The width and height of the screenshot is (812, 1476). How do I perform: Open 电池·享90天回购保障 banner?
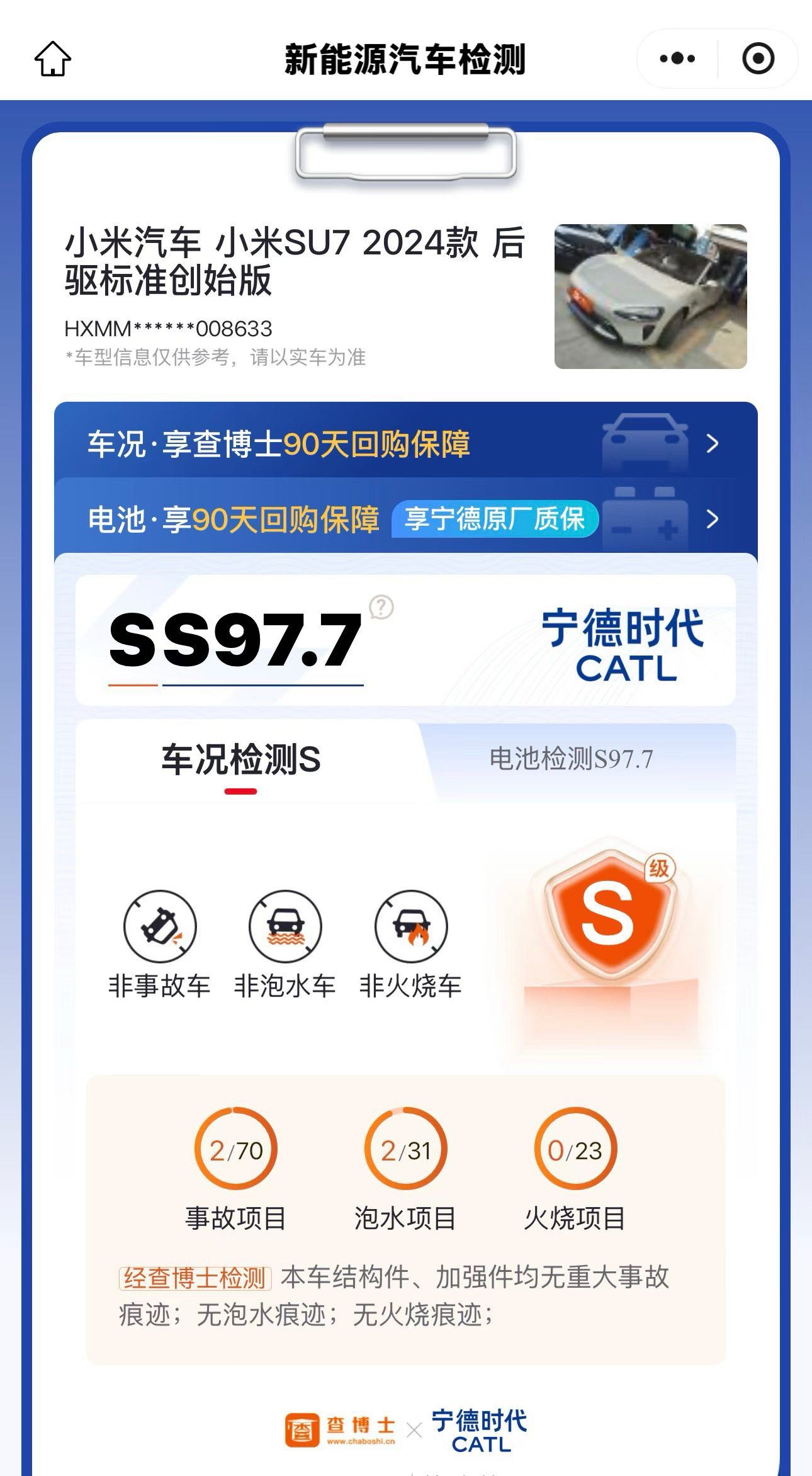pos(406,519)
